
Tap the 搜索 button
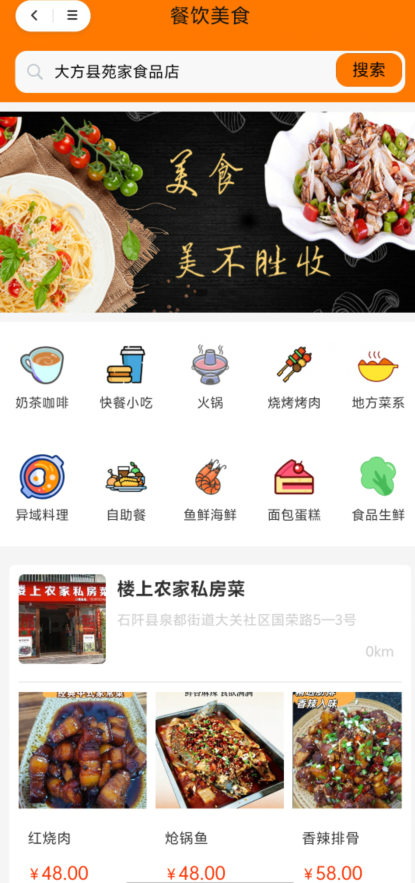pyautogui.click(x=369, y=70)
